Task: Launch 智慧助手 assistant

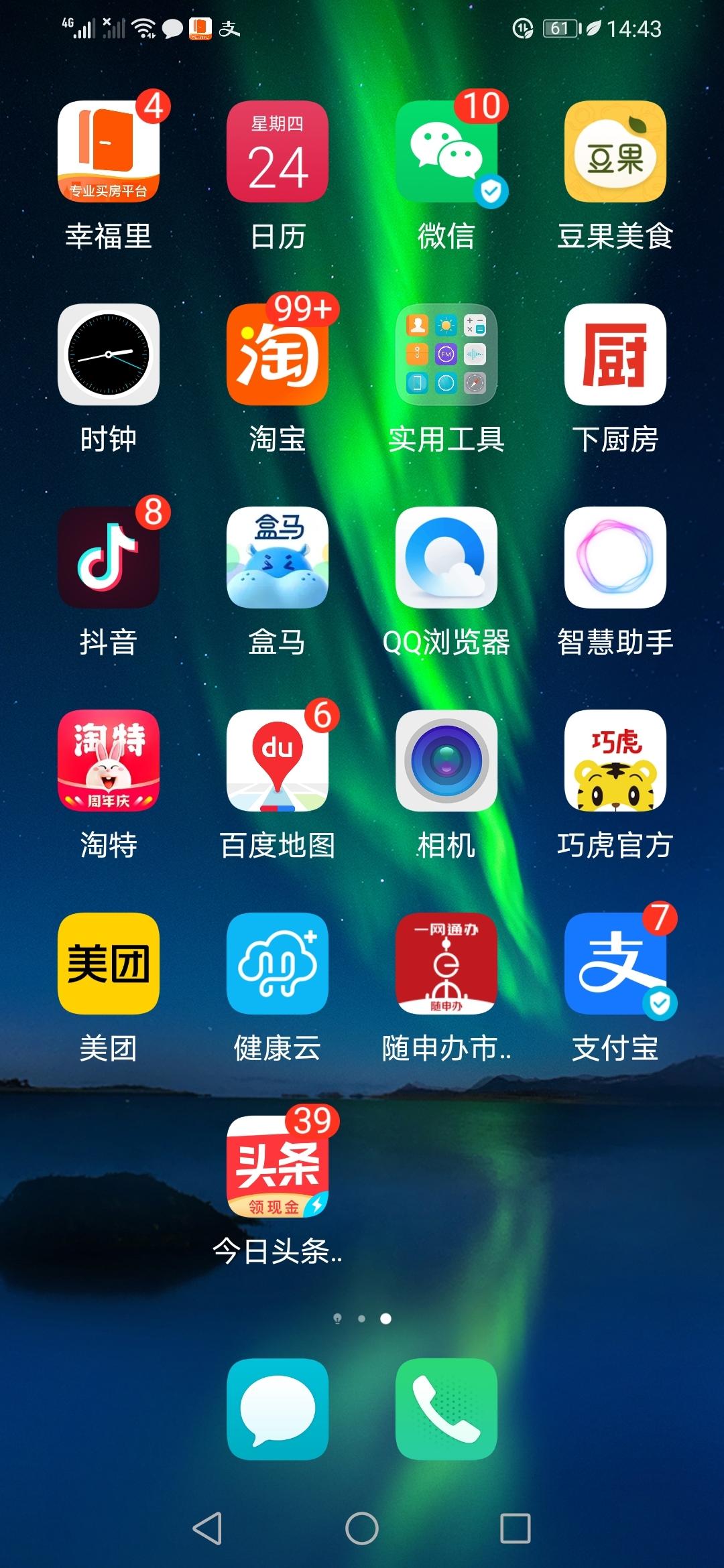Action: [x=615, y=558]
